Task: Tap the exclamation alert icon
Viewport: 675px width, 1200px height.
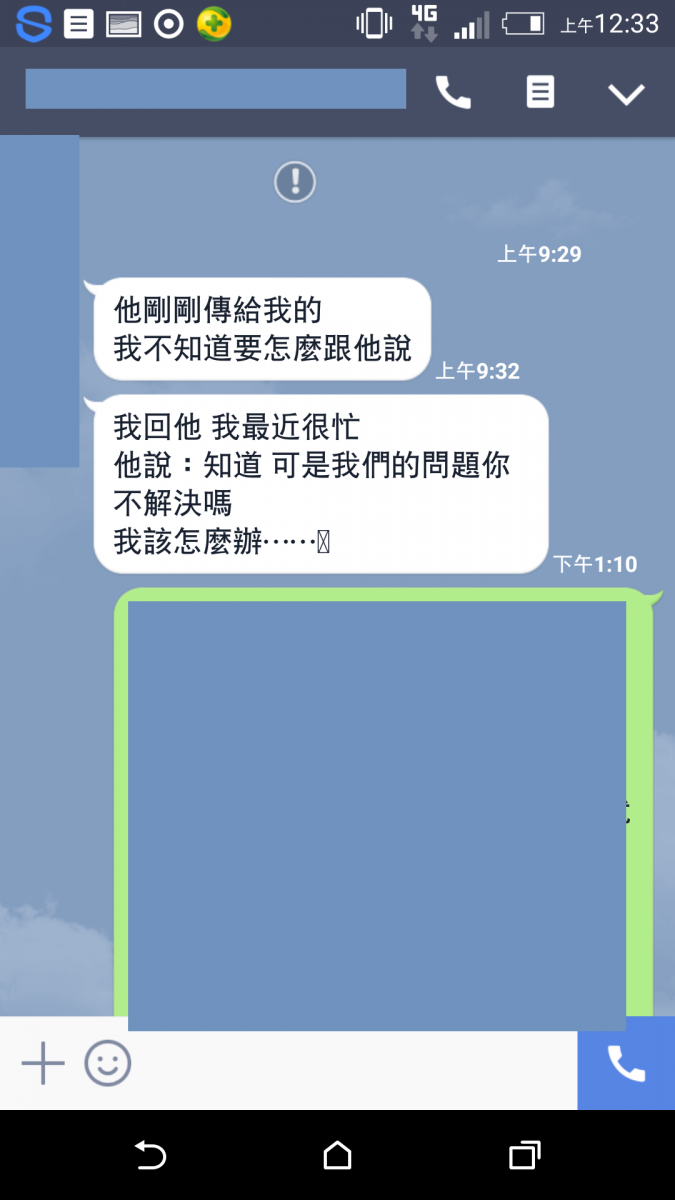Action: [295, 182]
